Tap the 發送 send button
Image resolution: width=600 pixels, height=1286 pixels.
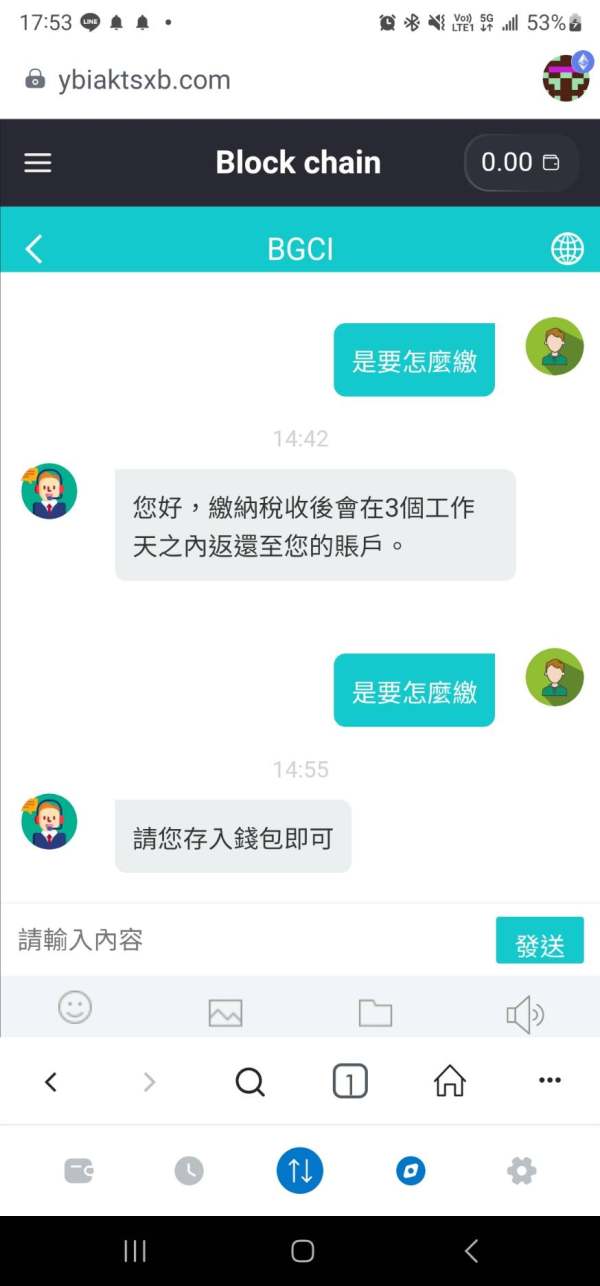pos(540,941)
